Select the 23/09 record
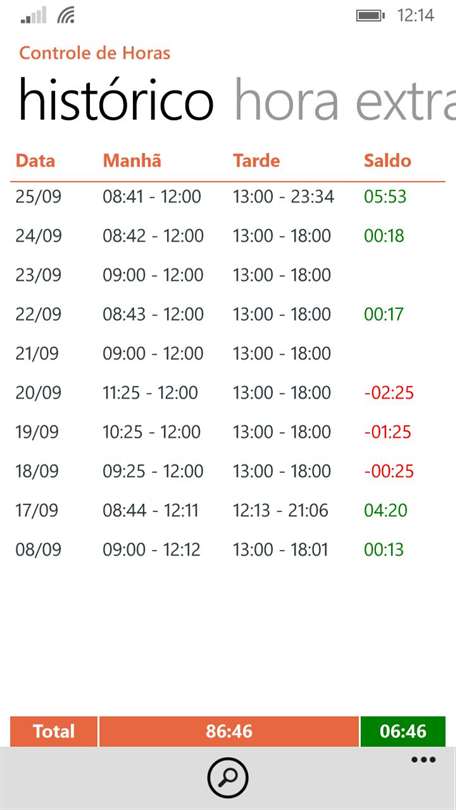 [228, 275]
